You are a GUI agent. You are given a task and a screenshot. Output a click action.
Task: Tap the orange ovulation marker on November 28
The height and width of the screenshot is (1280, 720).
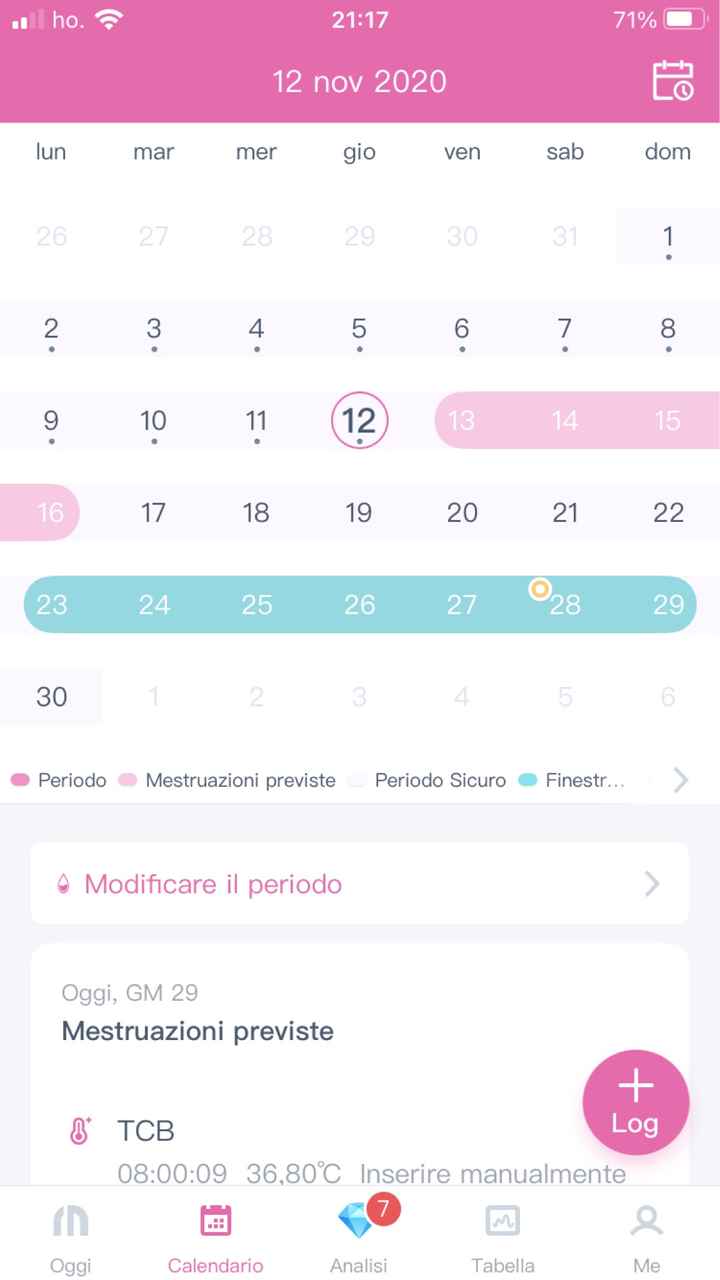pyautogui.click(x=540, y=590)
